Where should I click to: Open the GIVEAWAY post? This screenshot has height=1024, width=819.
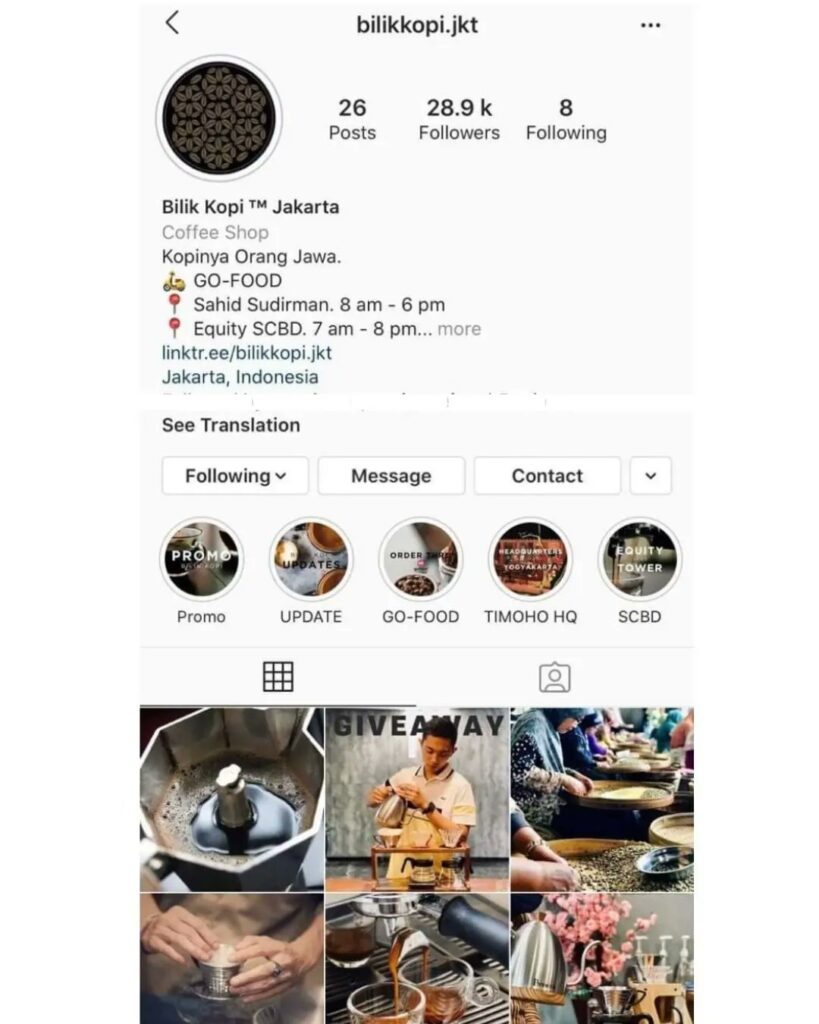click(417, 798)
